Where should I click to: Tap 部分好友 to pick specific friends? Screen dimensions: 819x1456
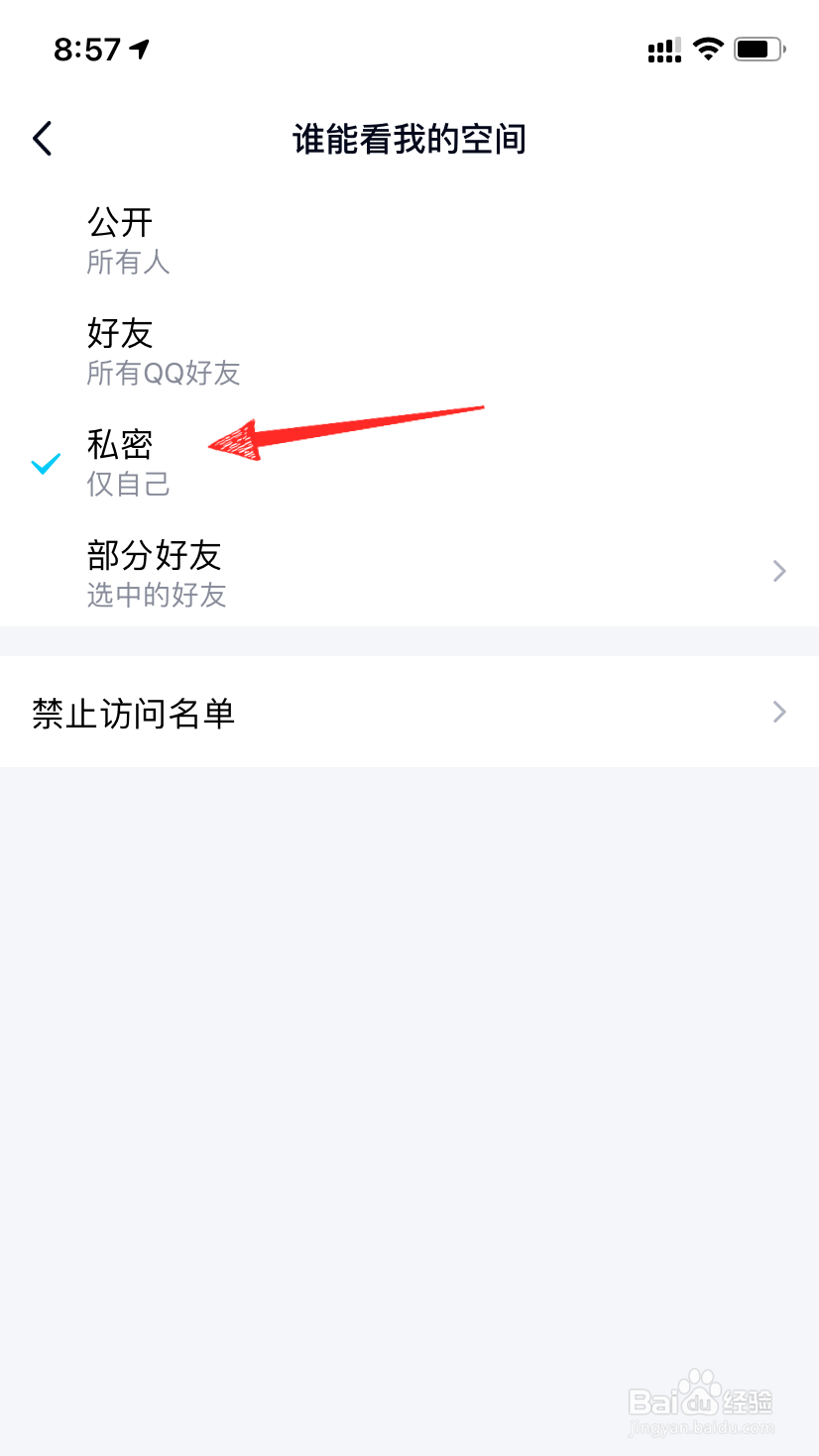(155, 557)
